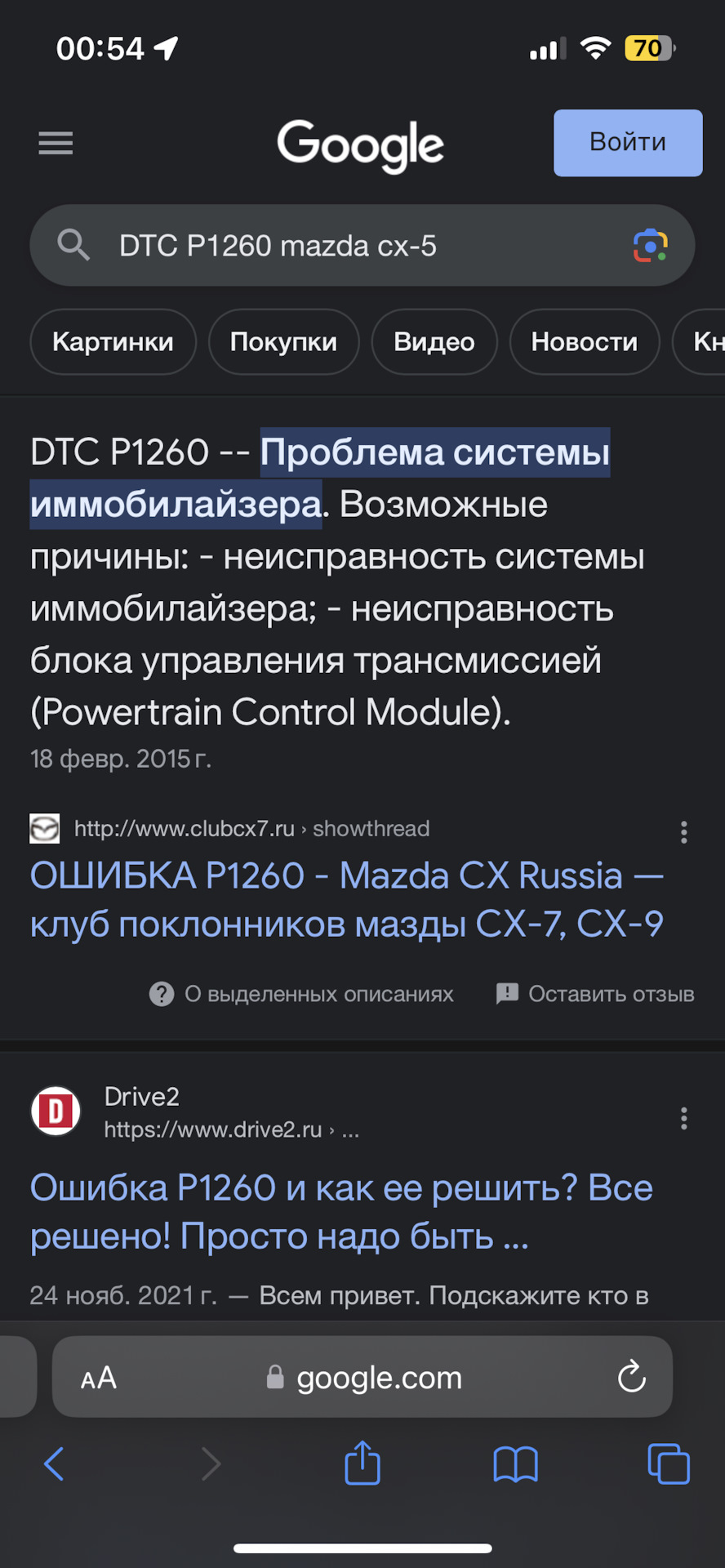The width and height of the screenshot is (725, 1568).
Task: Show Новости results
Action: tap(584, 341)
